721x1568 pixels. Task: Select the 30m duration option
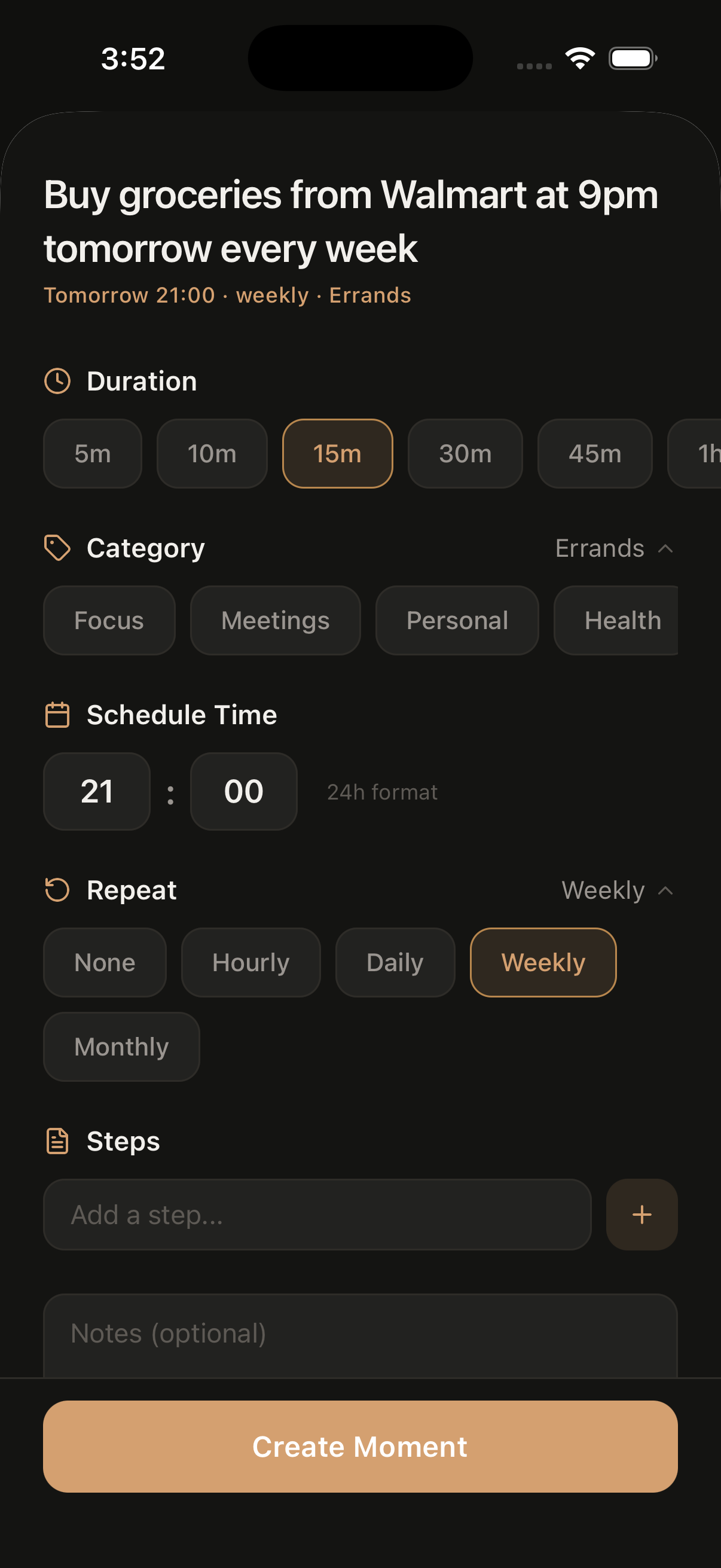pyautogui.click(x=465, y=453)
